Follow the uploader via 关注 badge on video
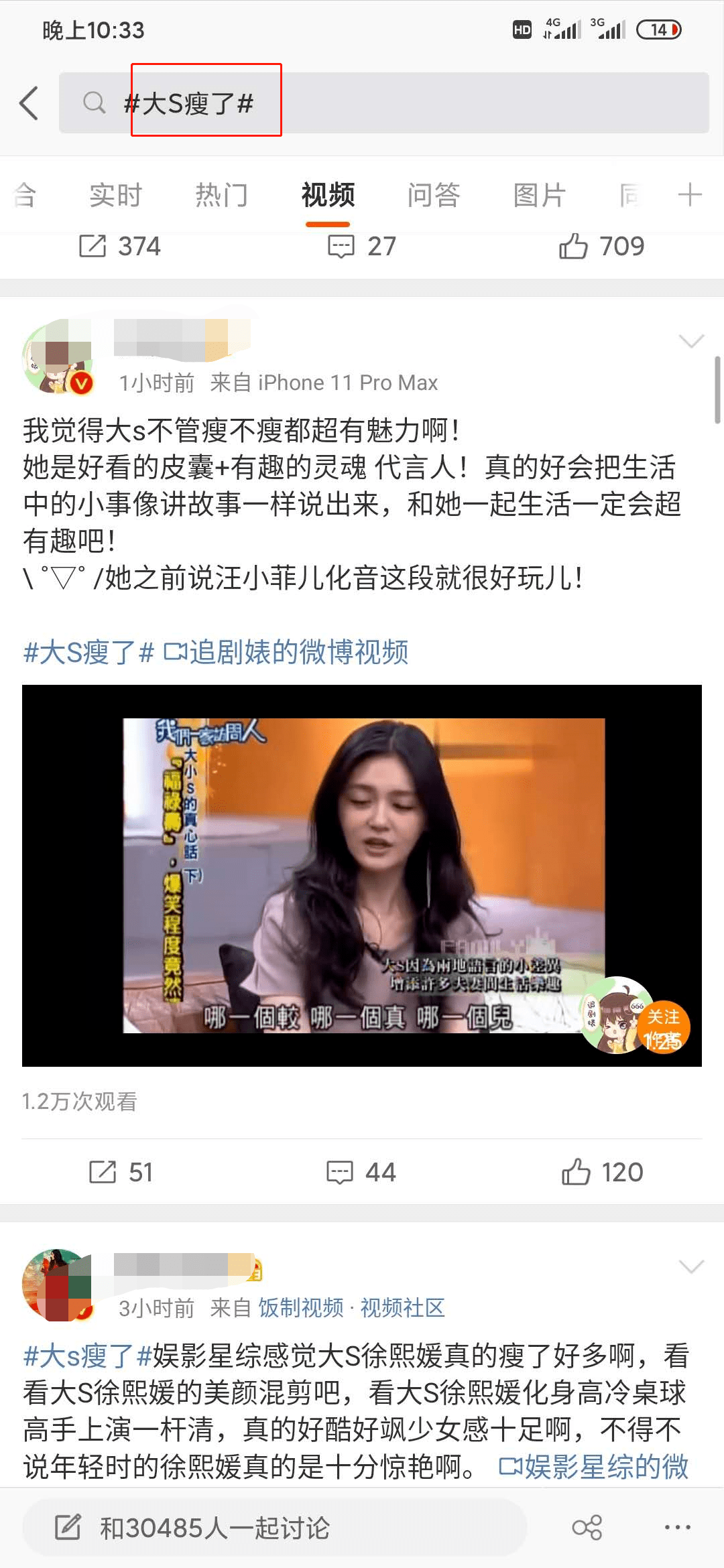The image size is (724, 1568). (662, 1017)
